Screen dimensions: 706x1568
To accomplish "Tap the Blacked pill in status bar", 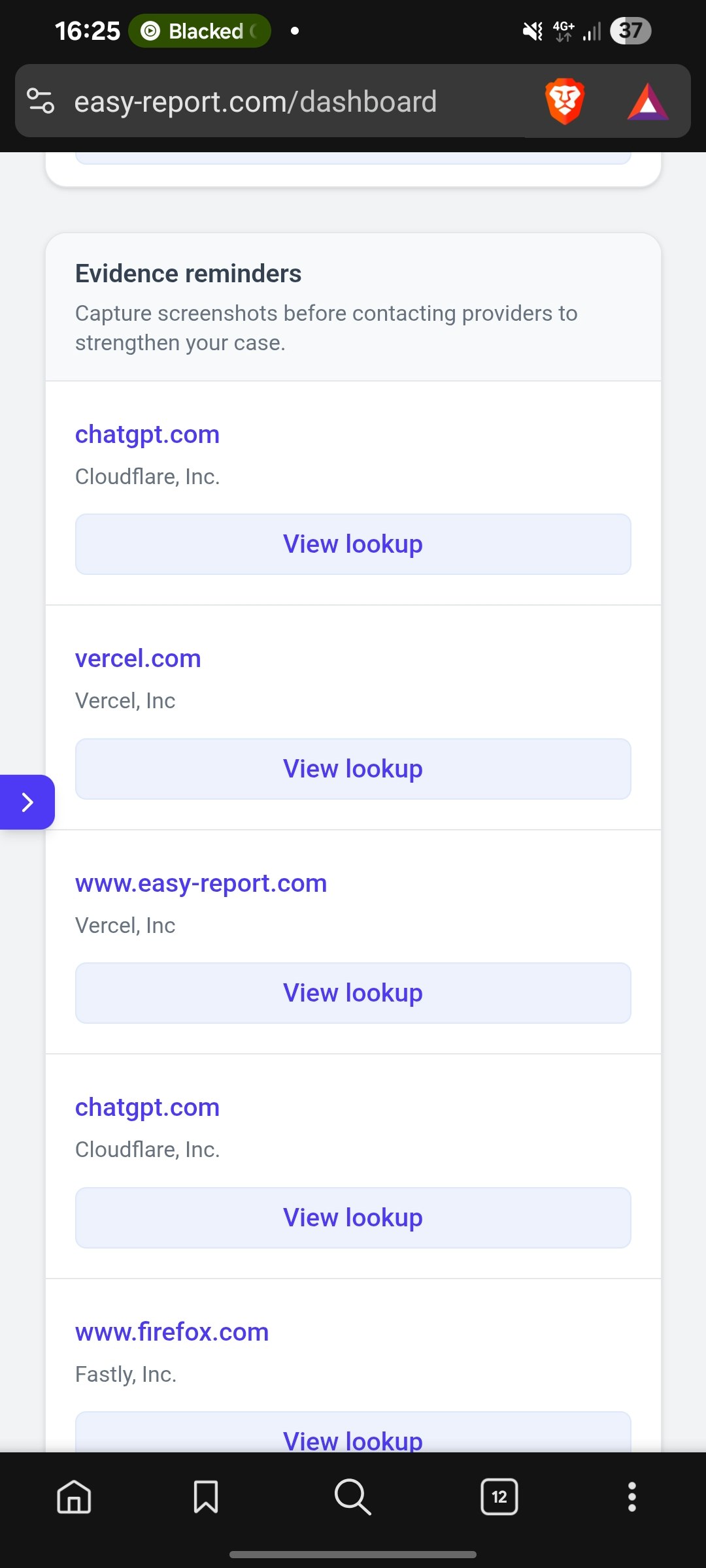I will click(x=198, y=30).
